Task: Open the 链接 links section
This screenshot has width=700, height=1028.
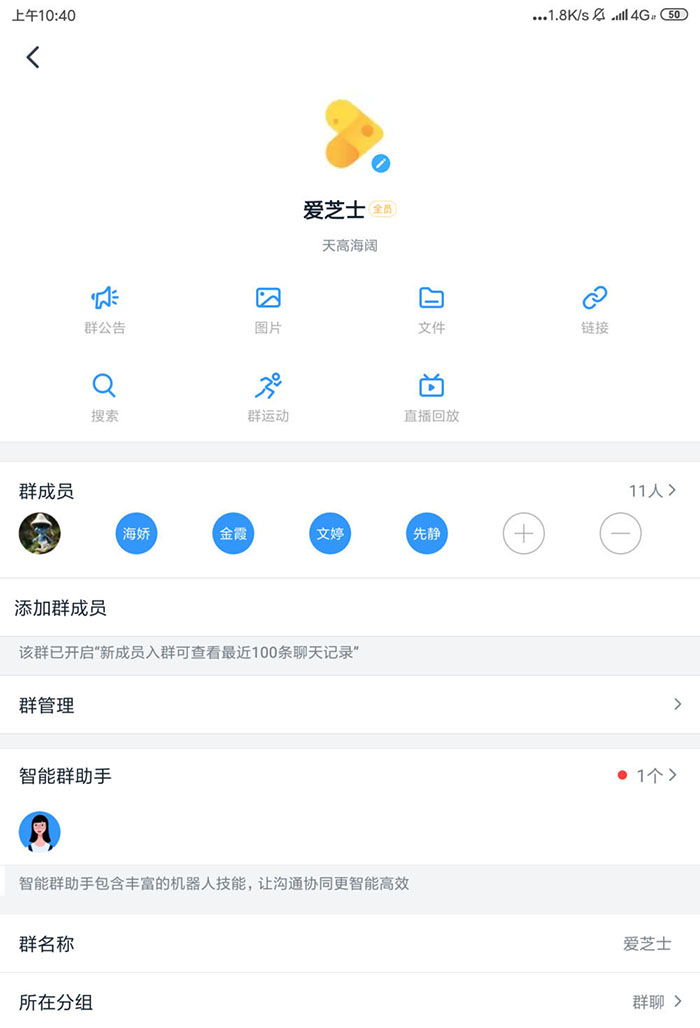Action: coord(595,310)
